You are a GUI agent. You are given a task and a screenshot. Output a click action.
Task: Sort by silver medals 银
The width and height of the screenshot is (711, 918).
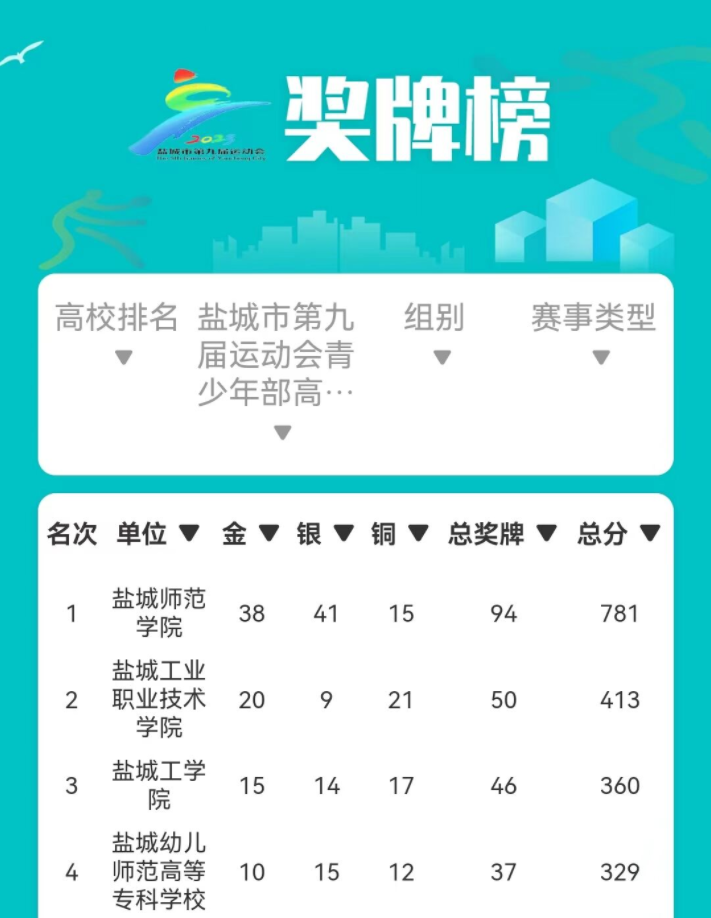coord(325,534)
